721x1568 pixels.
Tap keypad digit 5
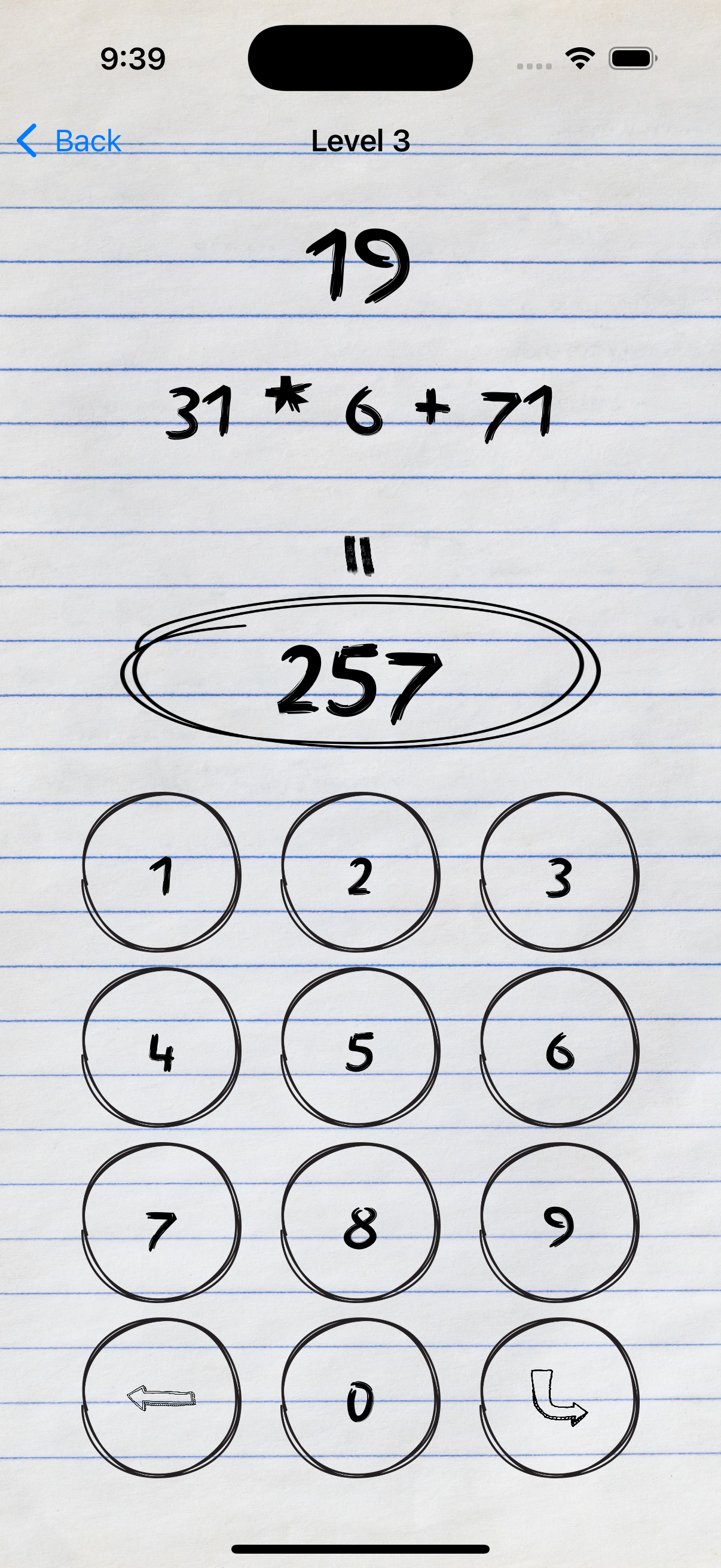(x=360, y=1049)
